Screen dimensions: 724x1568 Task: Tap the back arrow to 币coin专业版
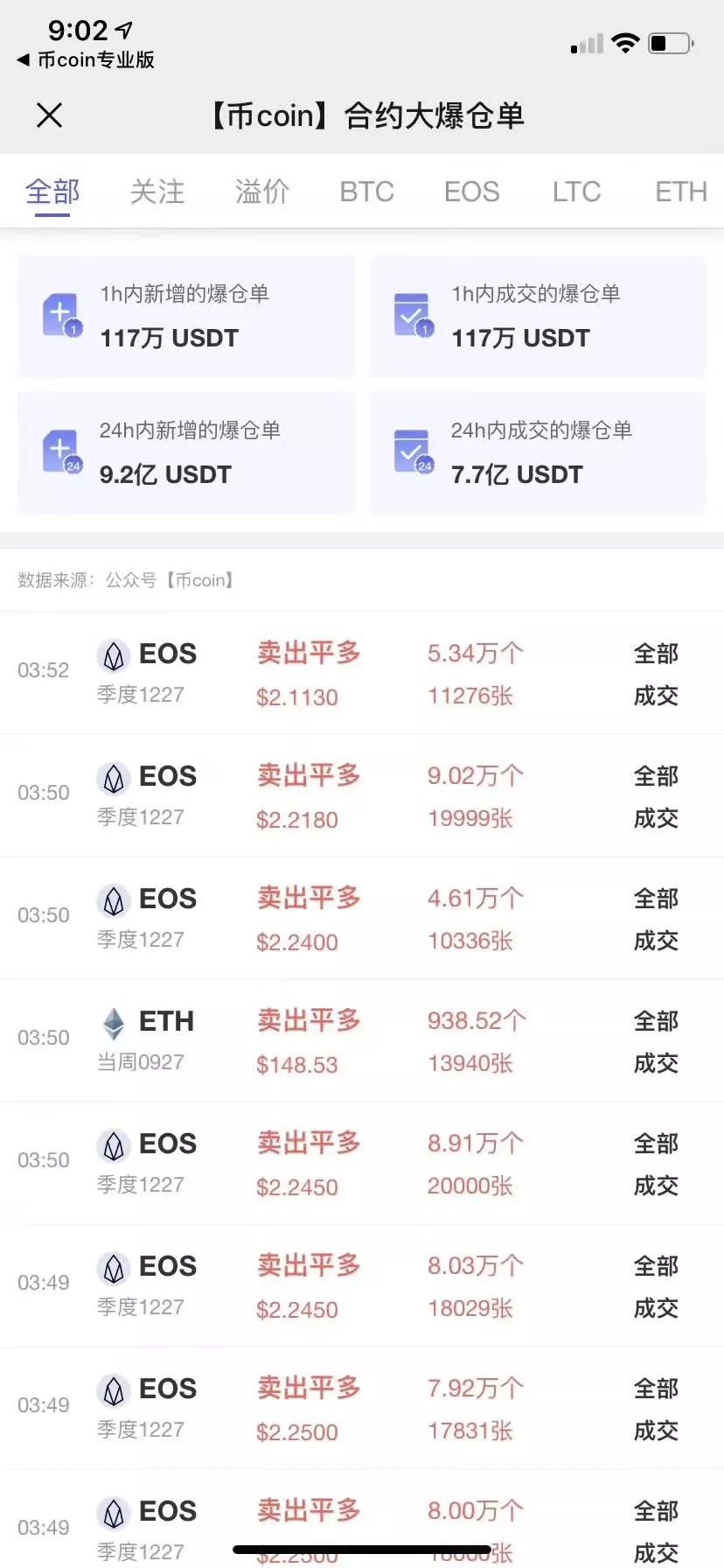click(24, 61)
